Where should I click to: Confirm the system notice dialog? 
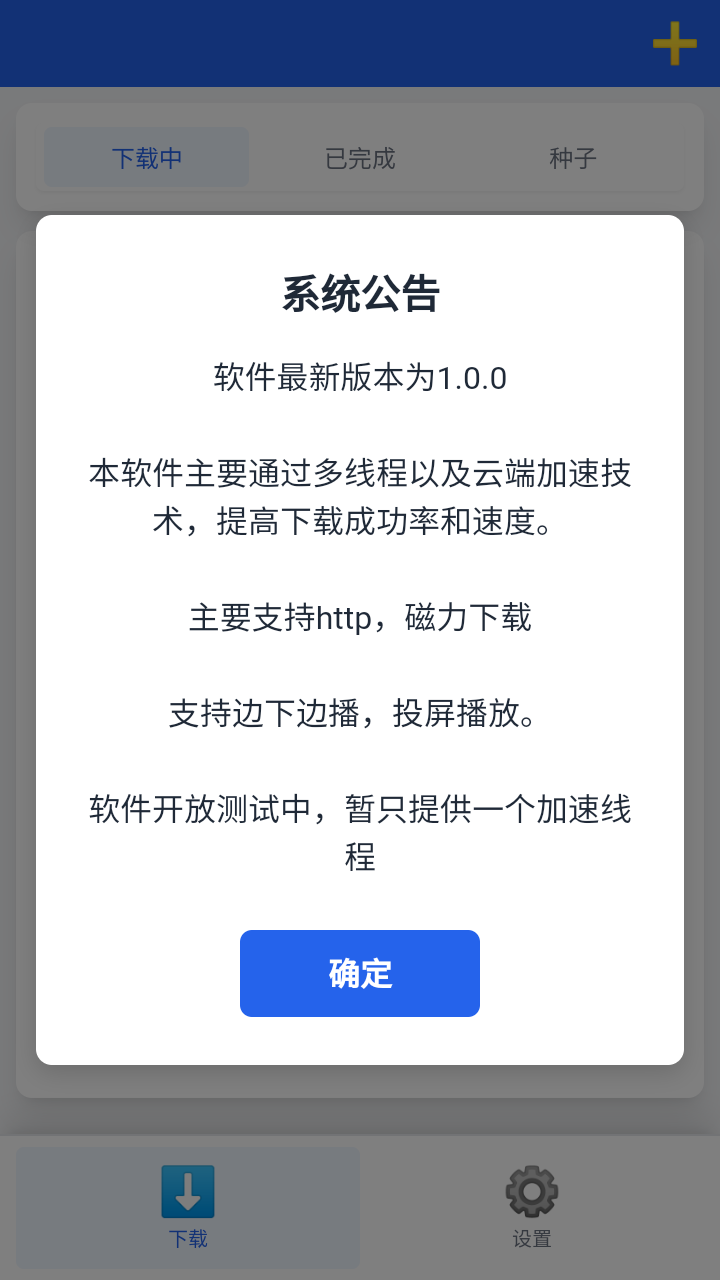pyautogui.click(x=359, y=973)
